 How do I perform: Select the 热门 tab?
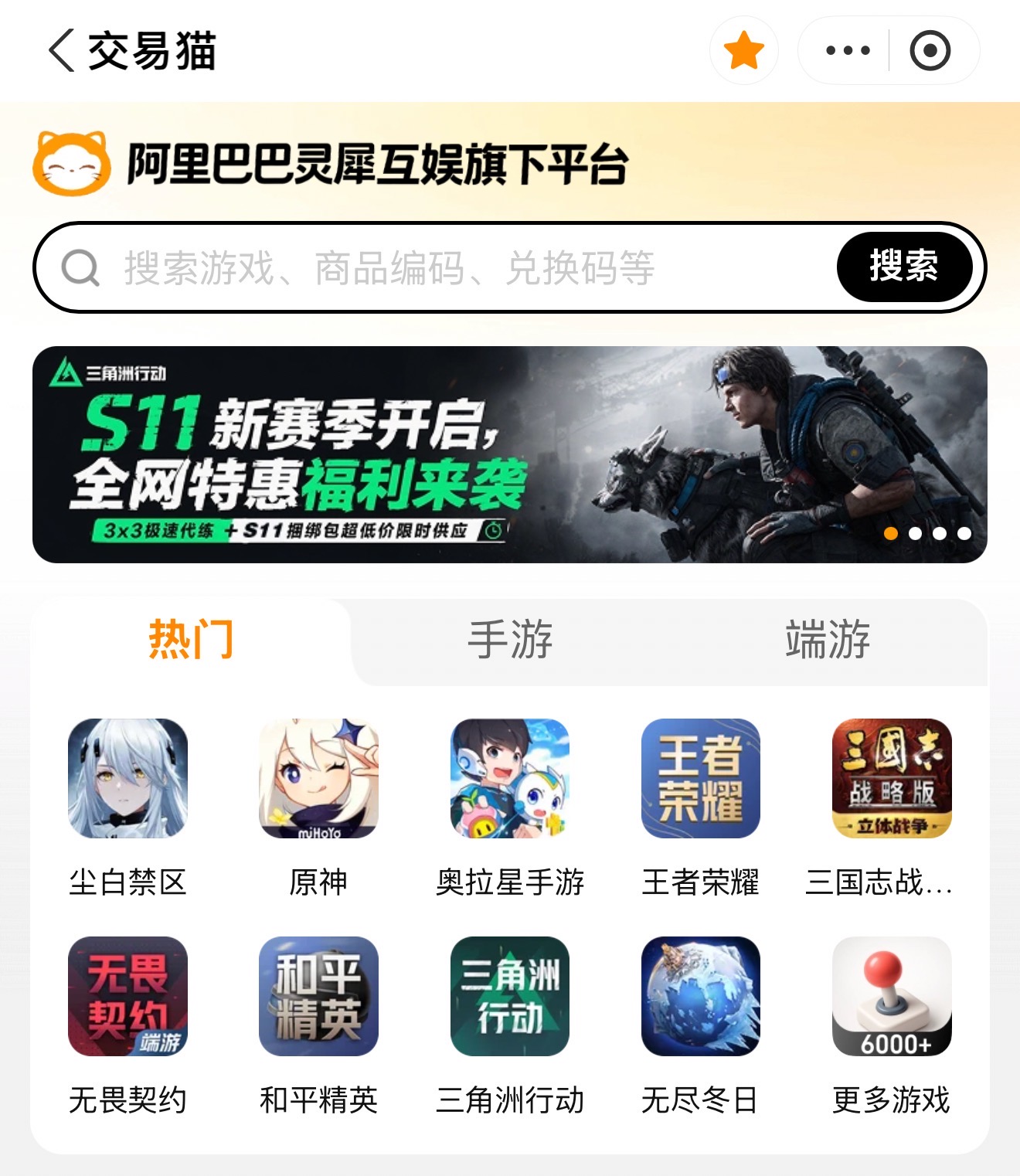click(x=191, y=640)
